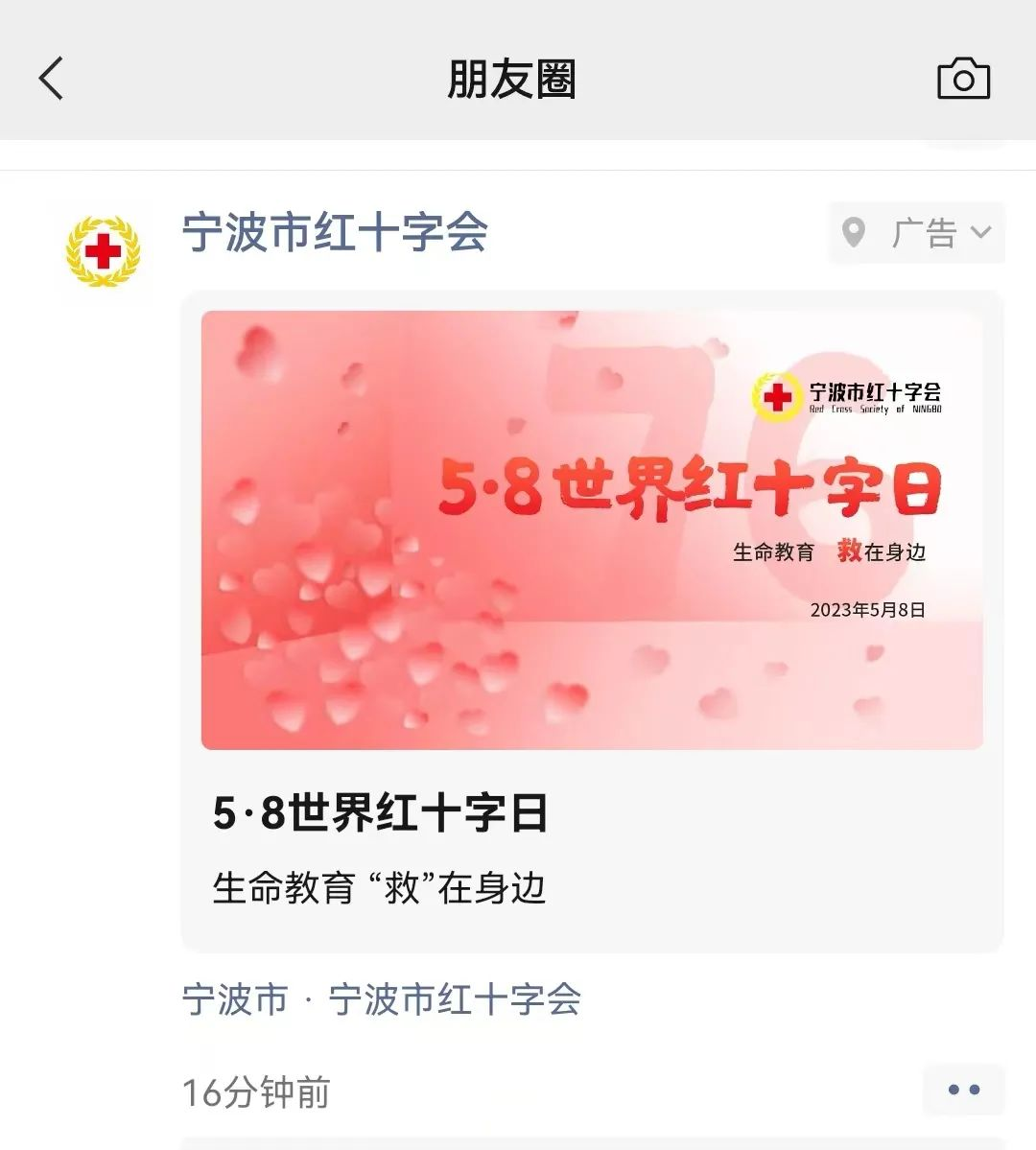This screenshot has width=1036, height=1150.
Task: Go back from the 朋友圈 page
Action: (52, 78)
